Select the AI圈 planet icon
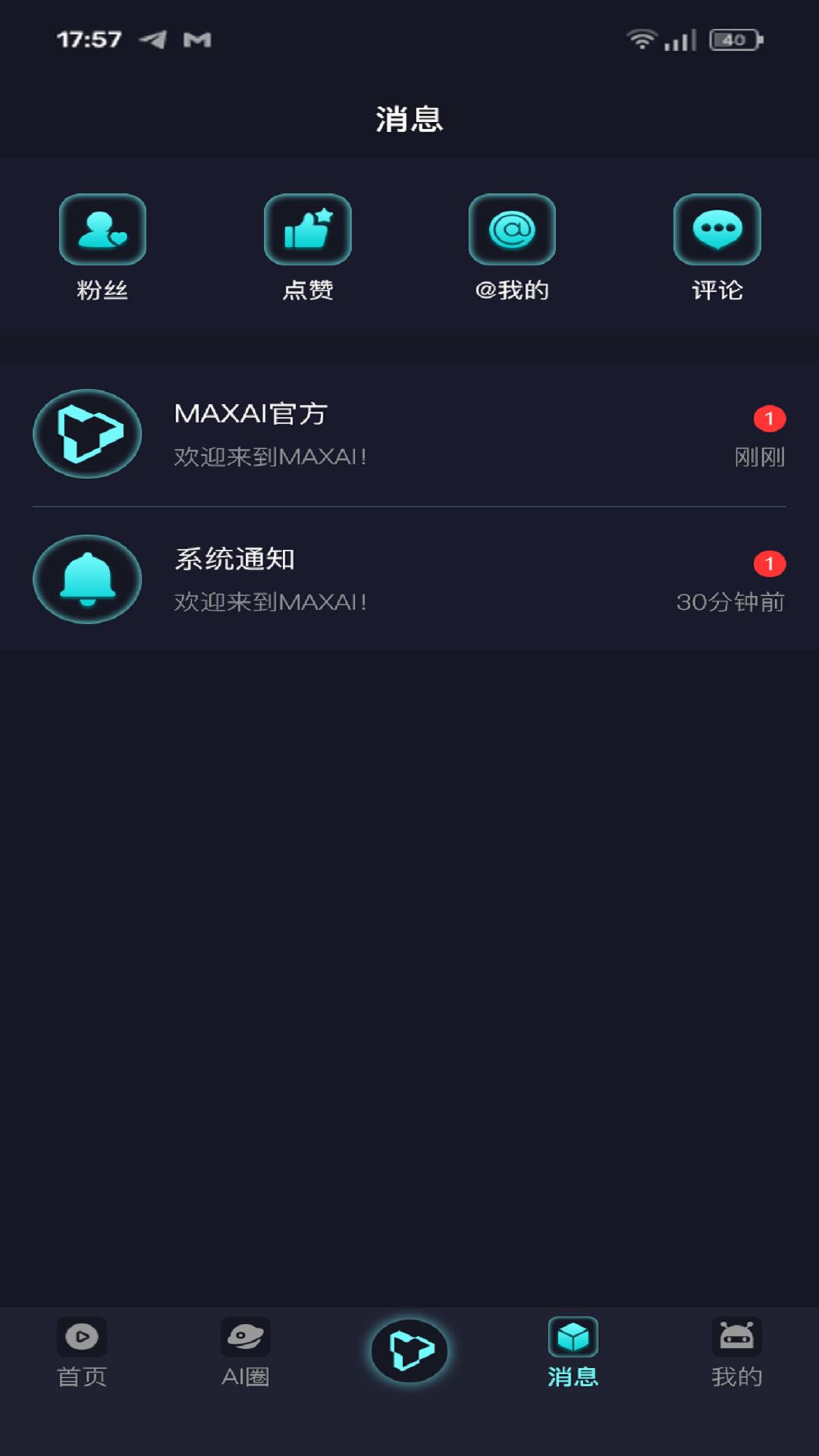Viewport: 819px width, 1456px height. pos(244,1337)
